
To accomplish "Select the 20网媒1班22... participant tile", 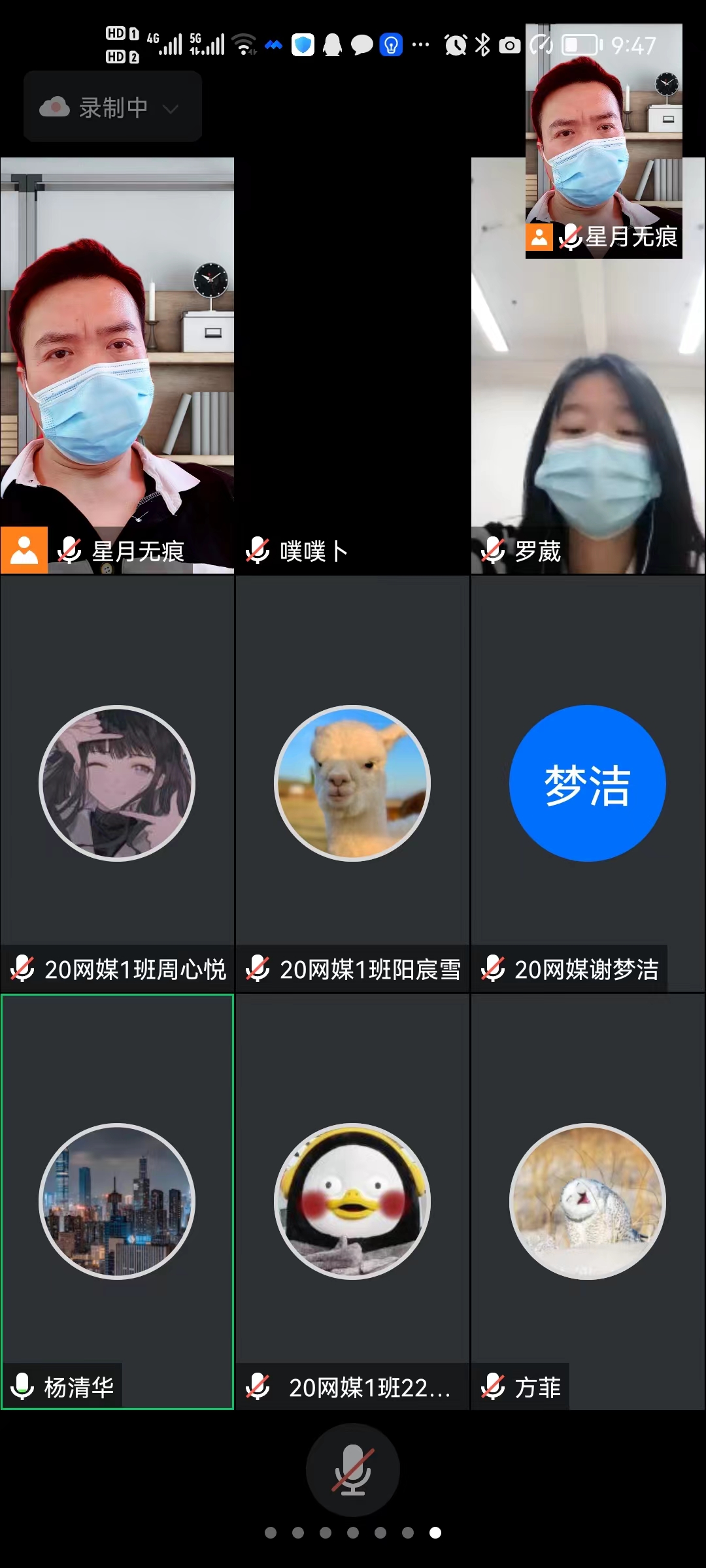I will 352,1201.
